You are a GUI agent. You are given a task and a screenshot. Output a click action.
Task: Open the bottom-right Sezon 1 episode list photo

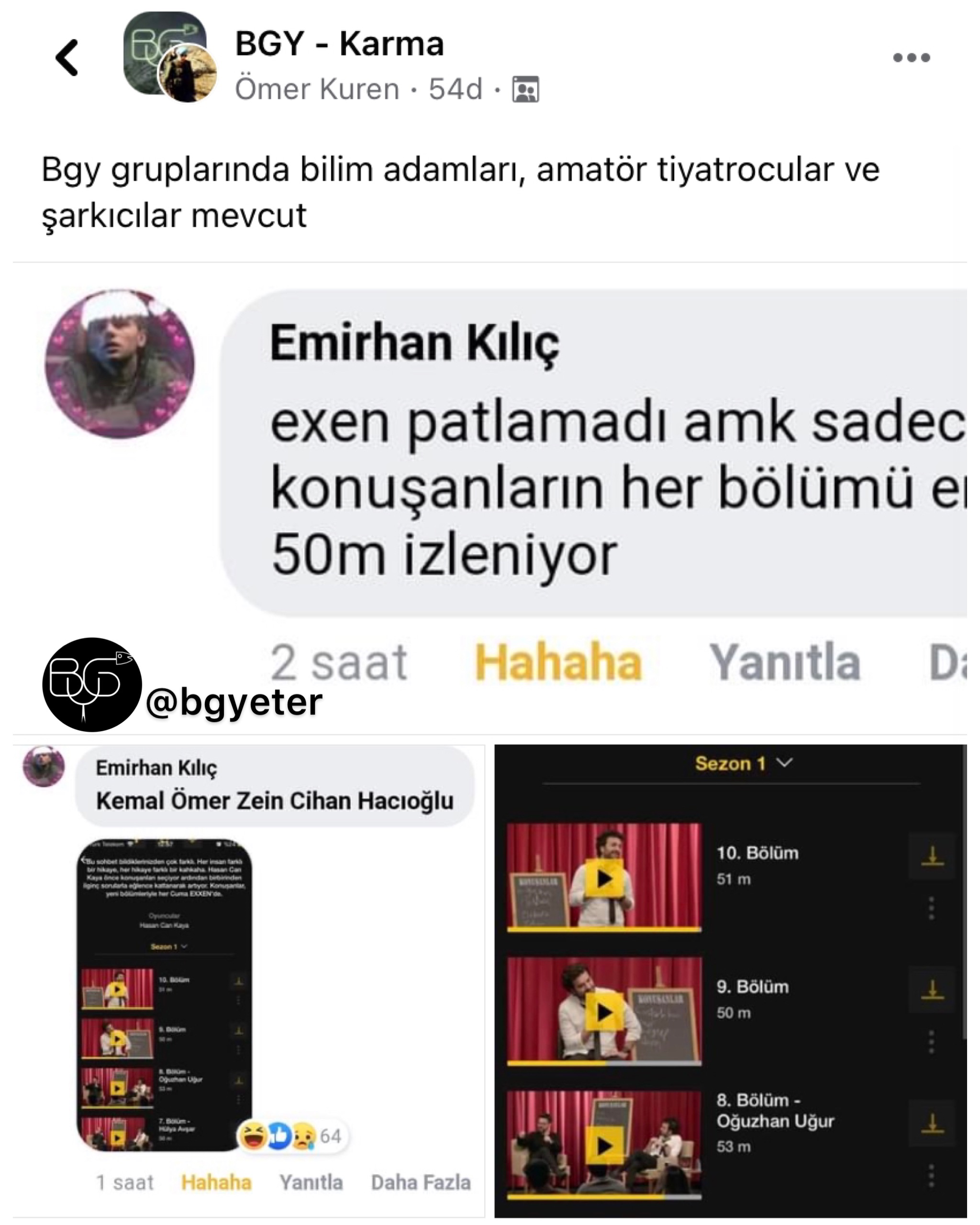click(730, 981)
